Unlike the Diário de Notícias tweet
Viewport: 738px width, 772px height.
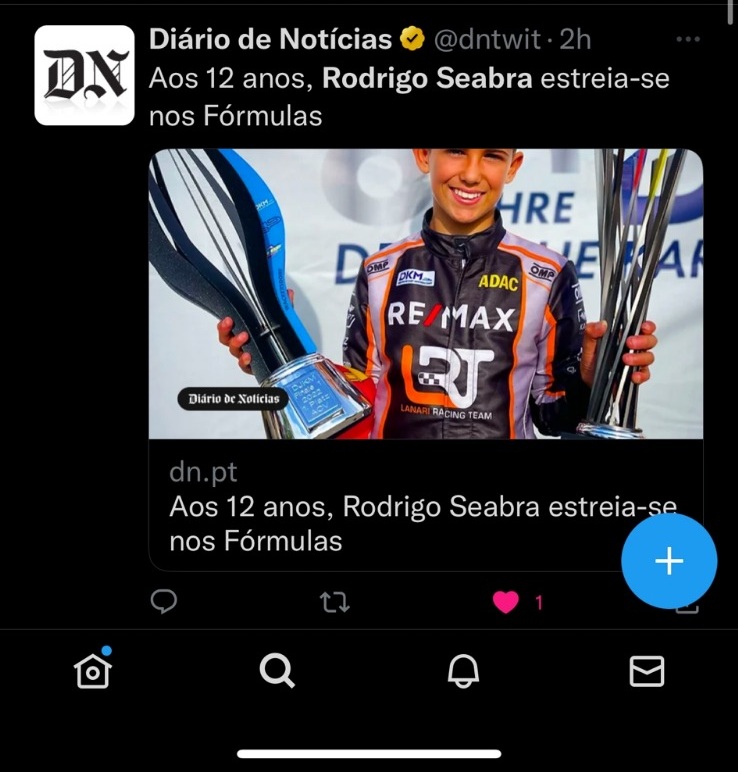click(x=506, y=602)
